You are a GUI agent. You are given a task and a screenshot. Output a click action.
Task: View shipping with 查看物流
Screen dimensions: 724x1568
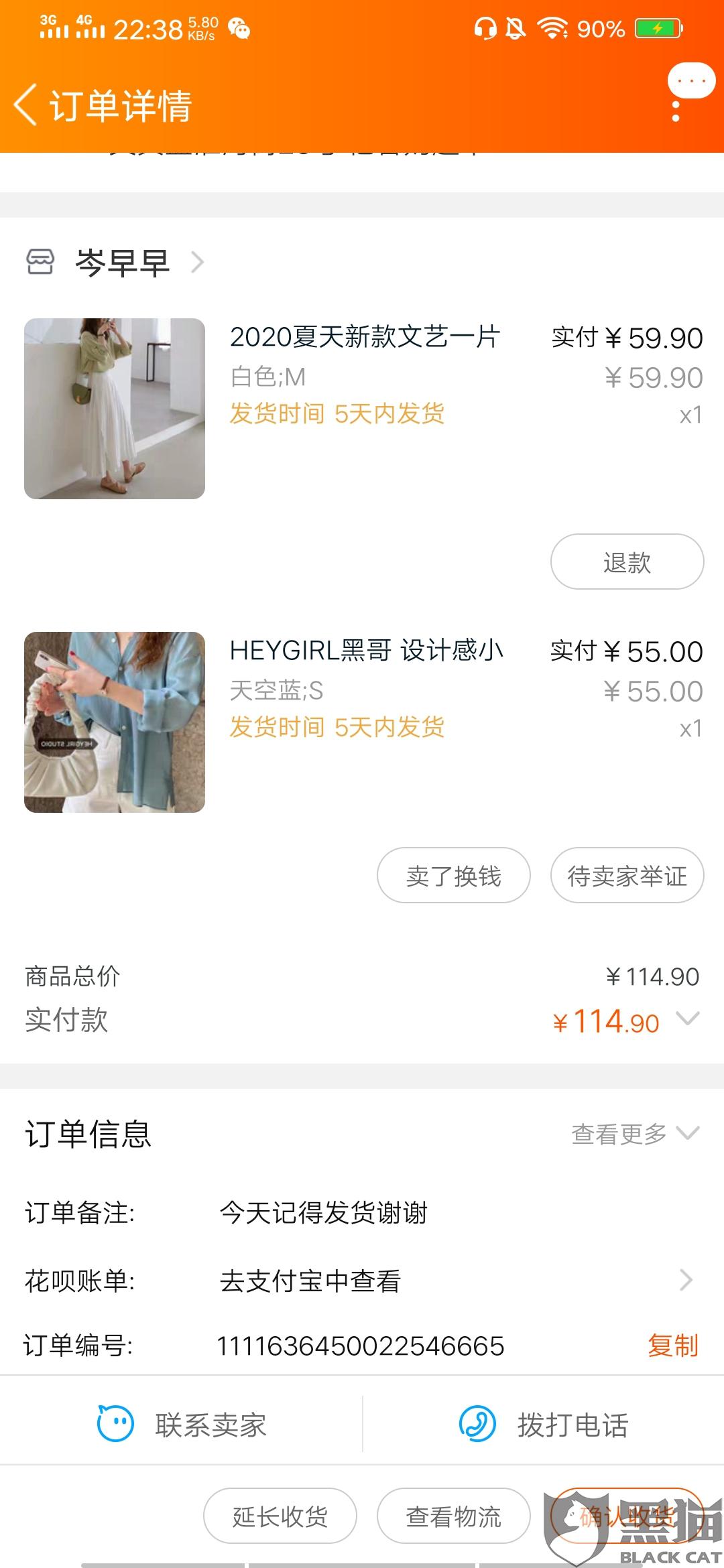(x=453, y=1516)
